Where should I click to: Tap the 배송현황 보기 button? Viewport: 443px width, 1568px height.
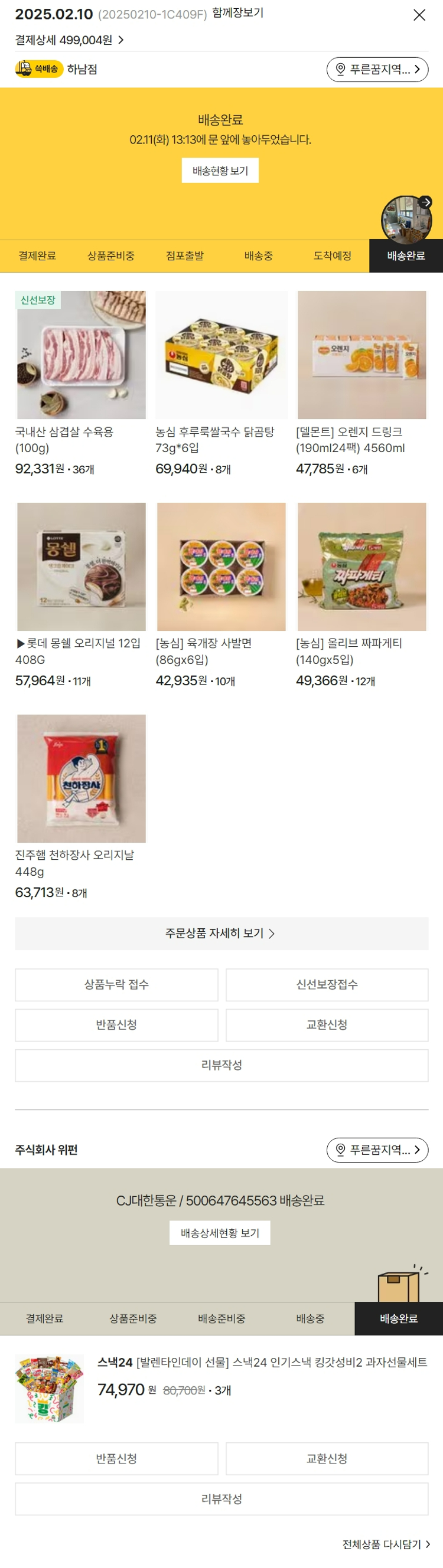point(220,171)
